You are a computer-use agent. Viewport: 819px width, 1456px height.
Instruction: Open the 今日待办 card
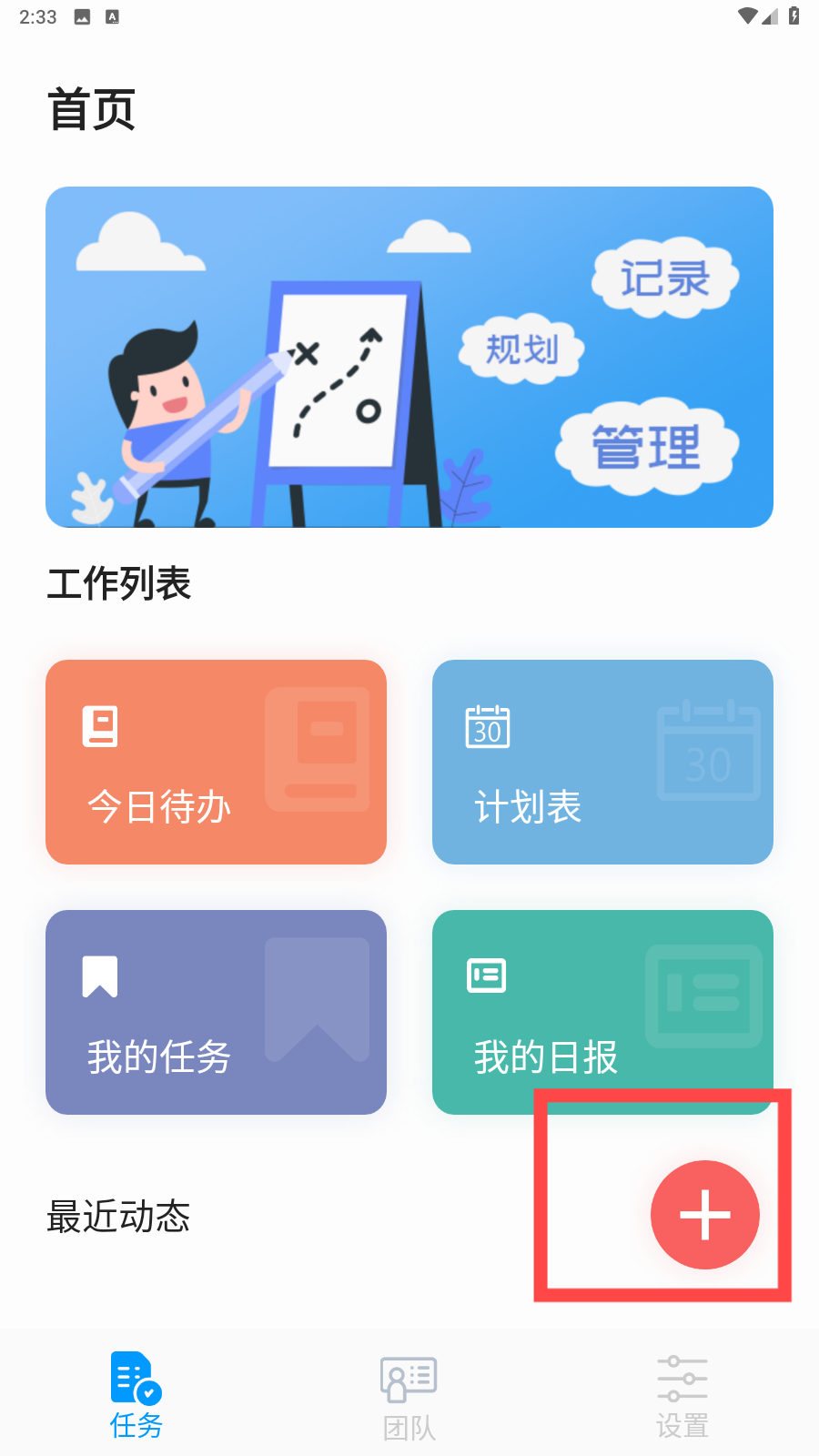[216, 762]
